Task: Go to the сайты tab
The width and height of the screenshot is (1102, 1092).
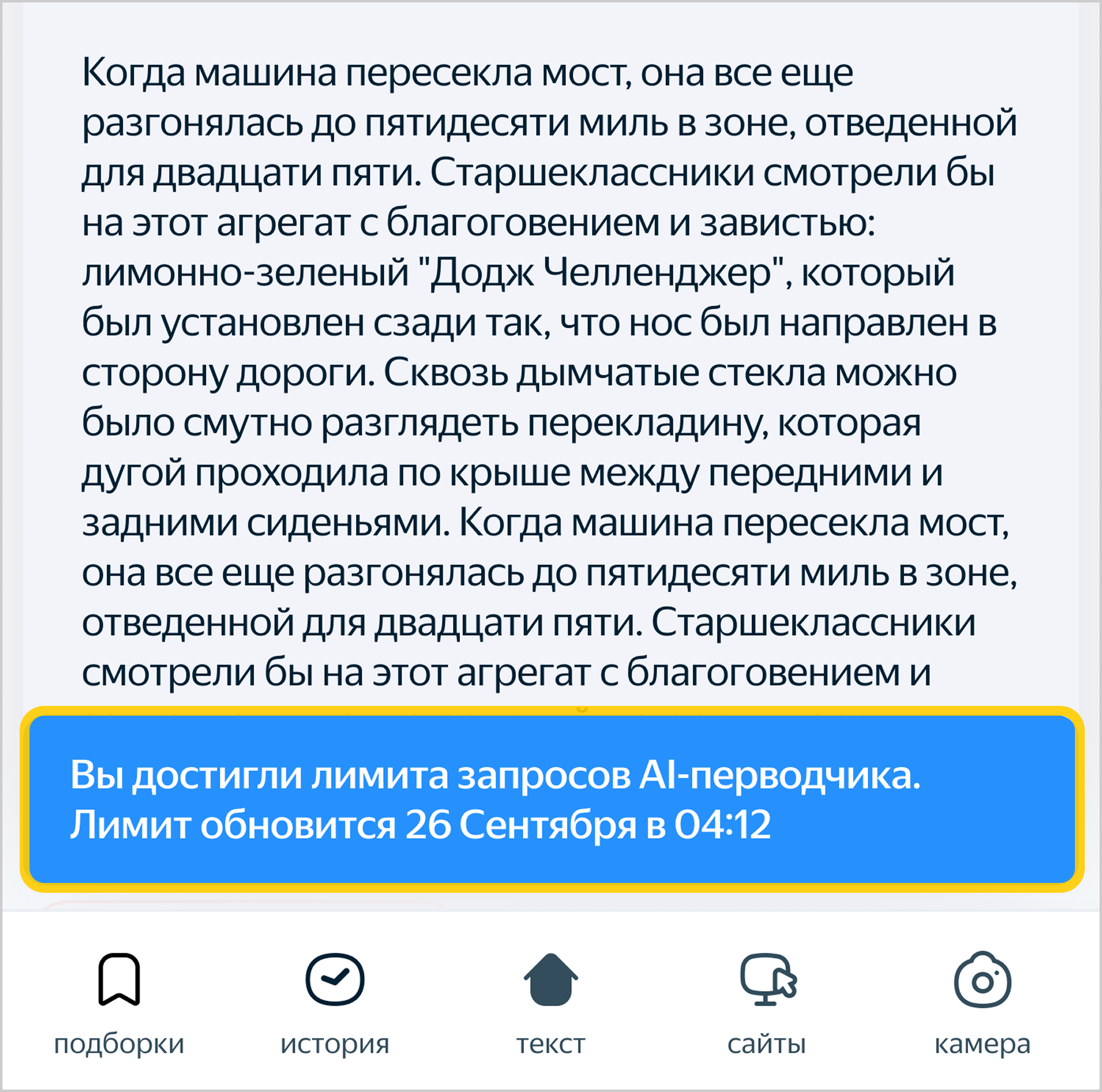Action: point(767,1002)
